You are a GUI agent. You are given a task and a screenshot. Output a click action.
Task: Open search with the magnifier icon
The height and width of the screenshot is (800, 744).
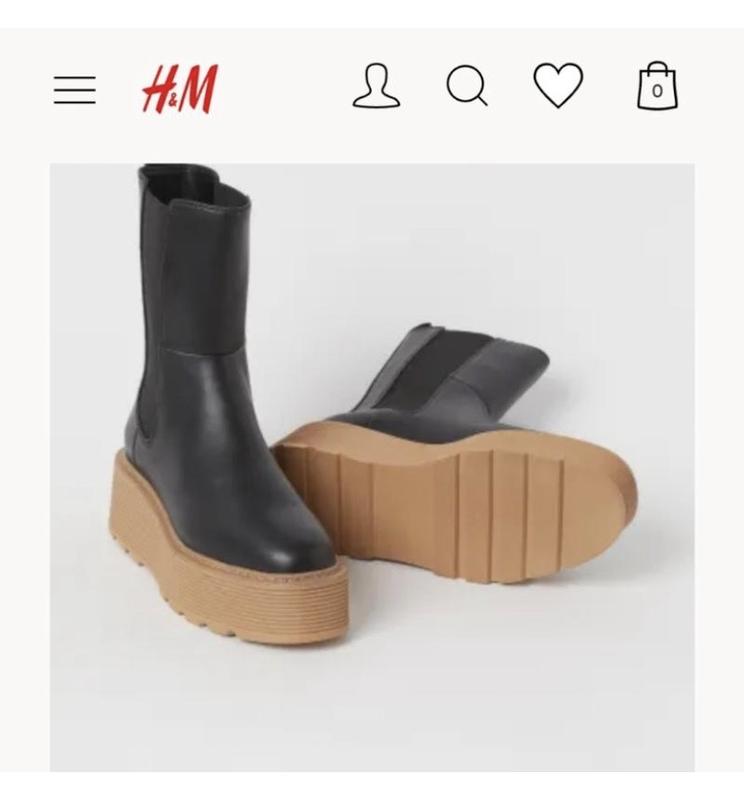pyautogui.click(x=467, y=86)
